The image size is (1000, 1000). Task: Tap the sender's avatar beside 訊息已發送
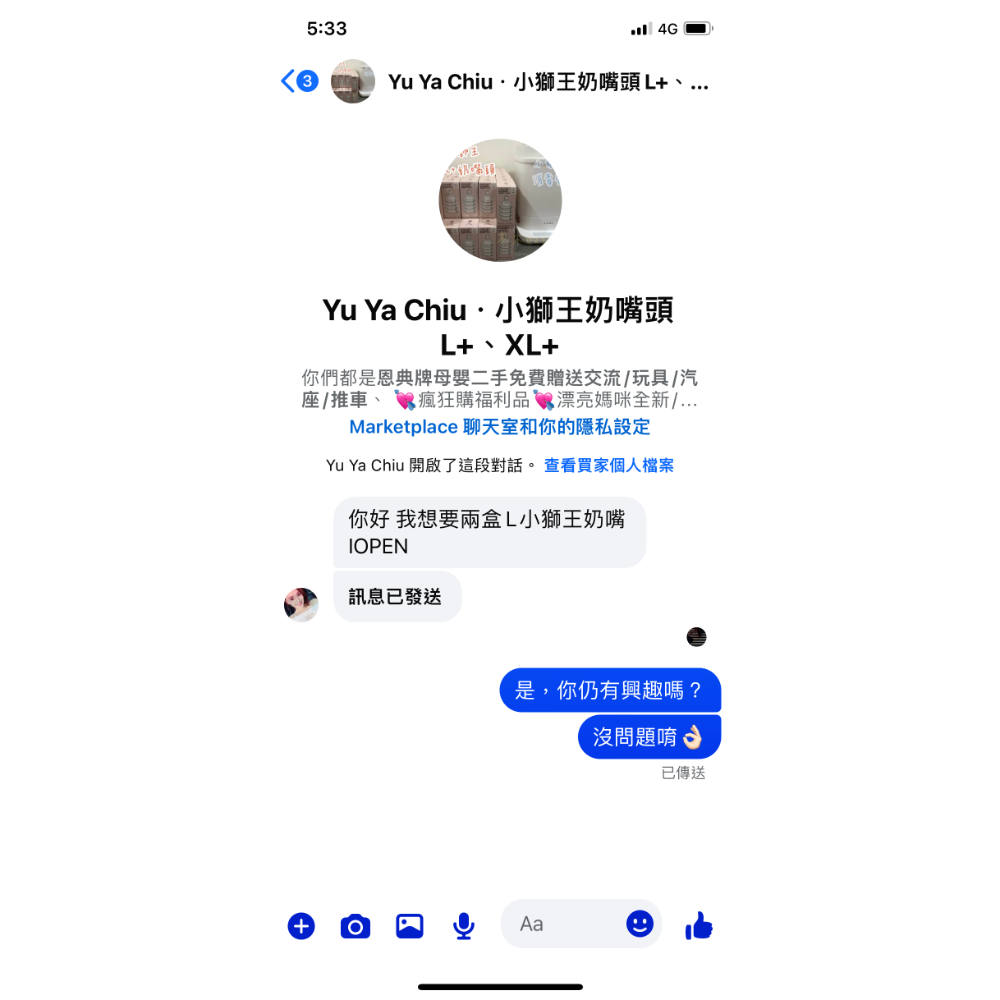tap(301, 605)
